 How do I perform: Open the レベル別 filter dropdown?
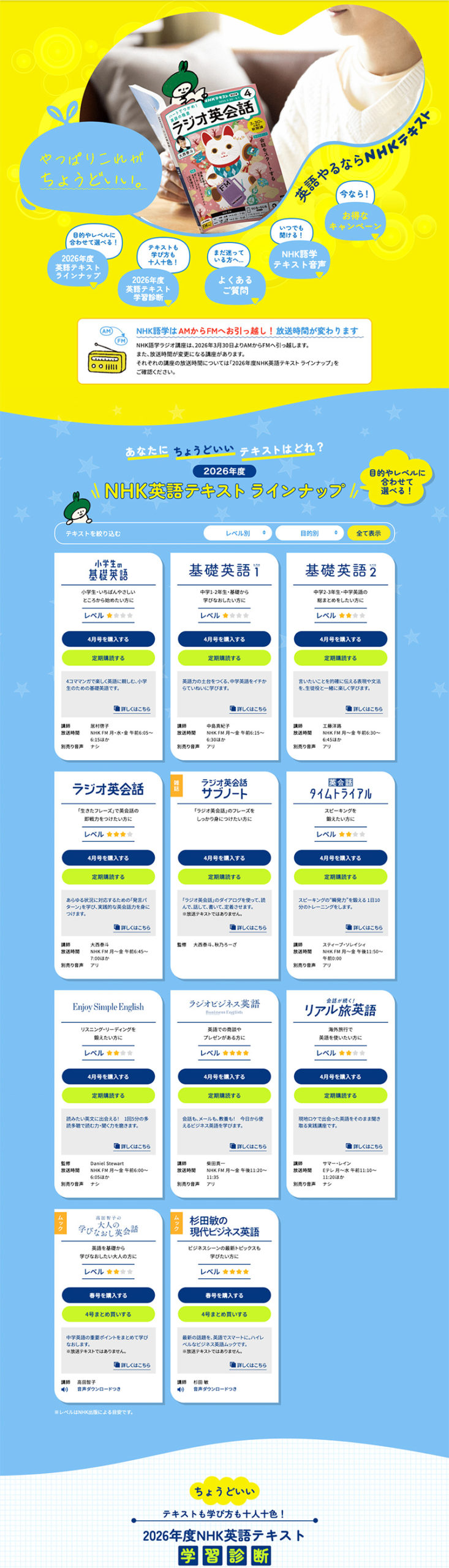coord(238,533)
